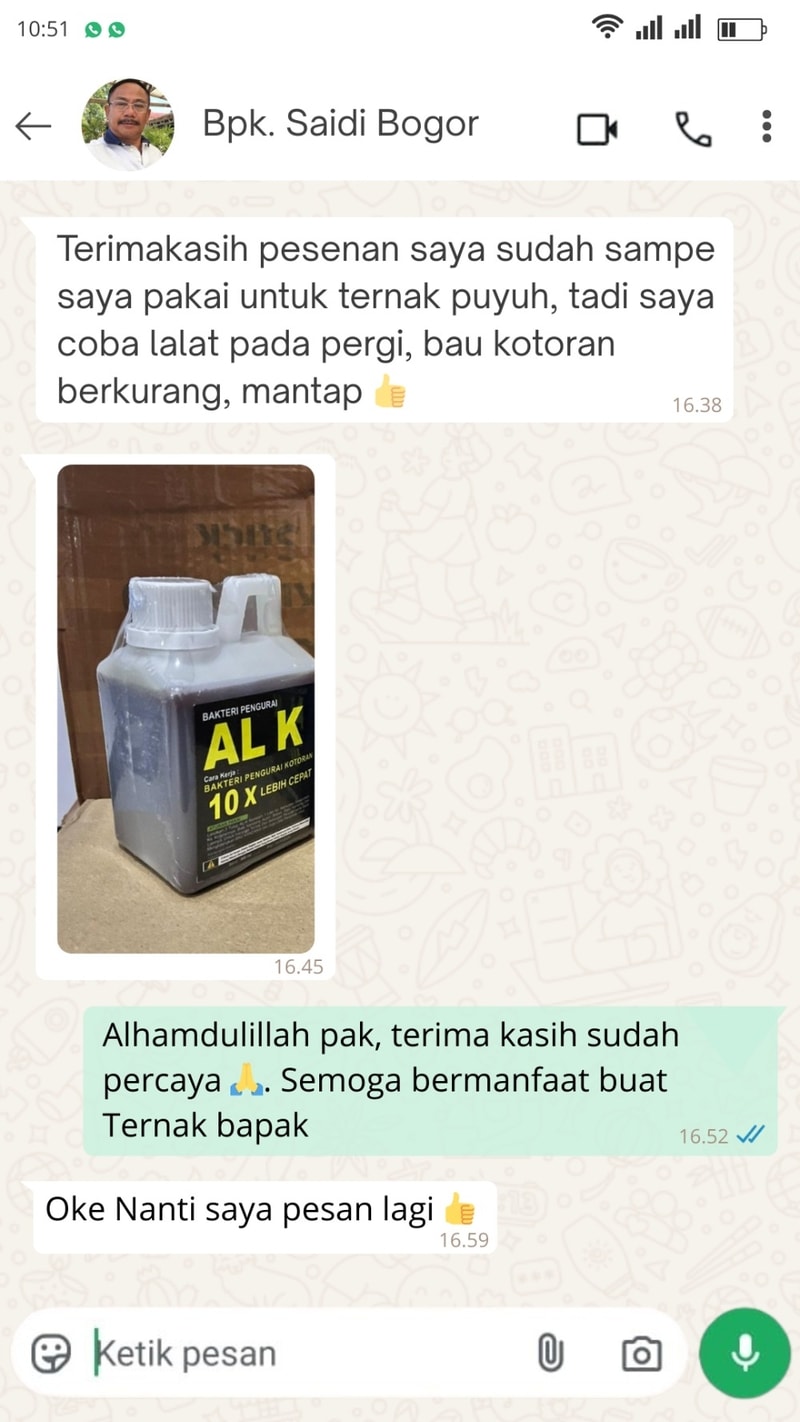Open Bpk. Saidi Bogor's profile photo
This screenshot has height=1422, width=800.
coord(127,126)
